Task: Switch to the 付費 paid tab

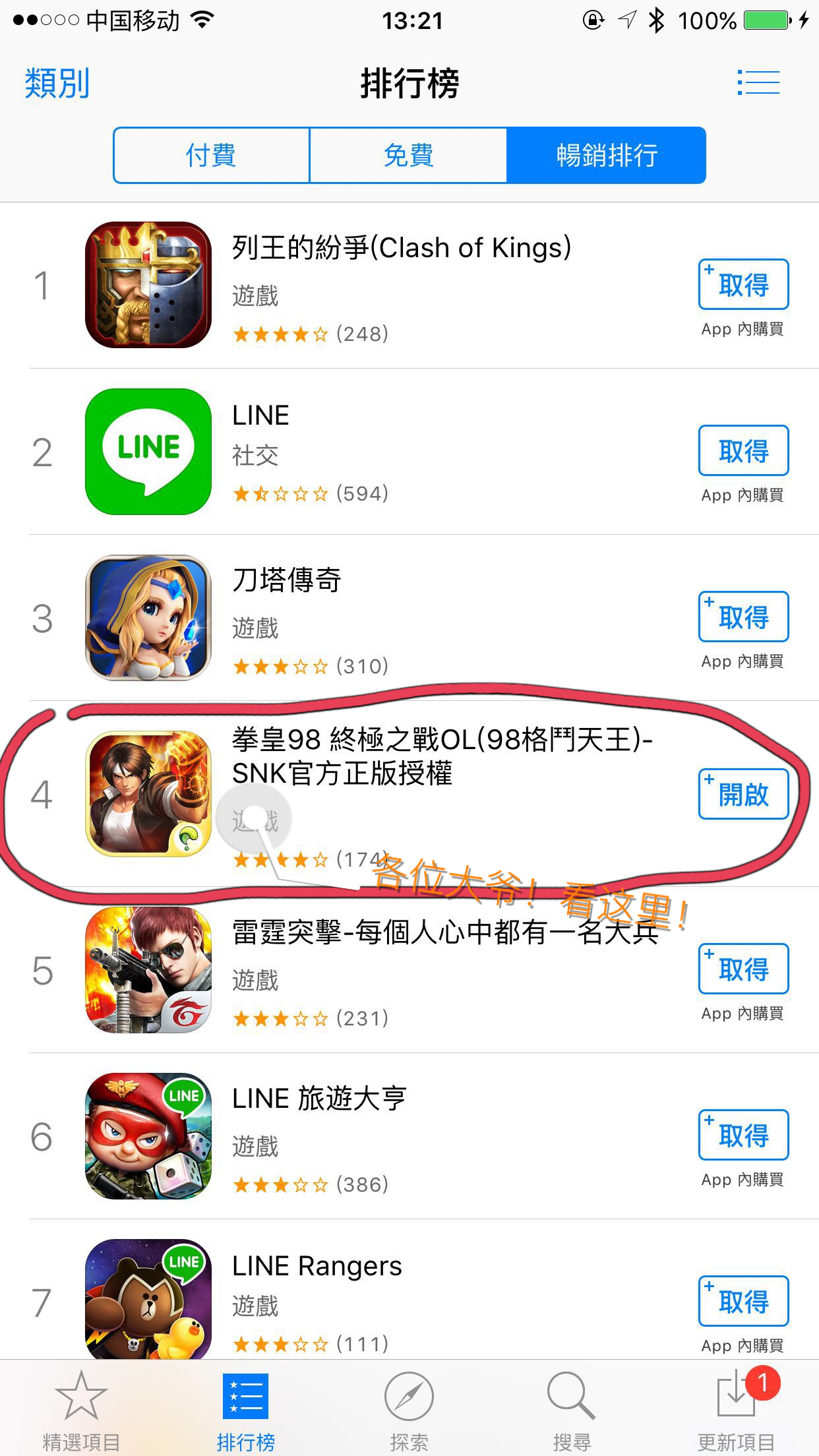Action: click(211, 156)
